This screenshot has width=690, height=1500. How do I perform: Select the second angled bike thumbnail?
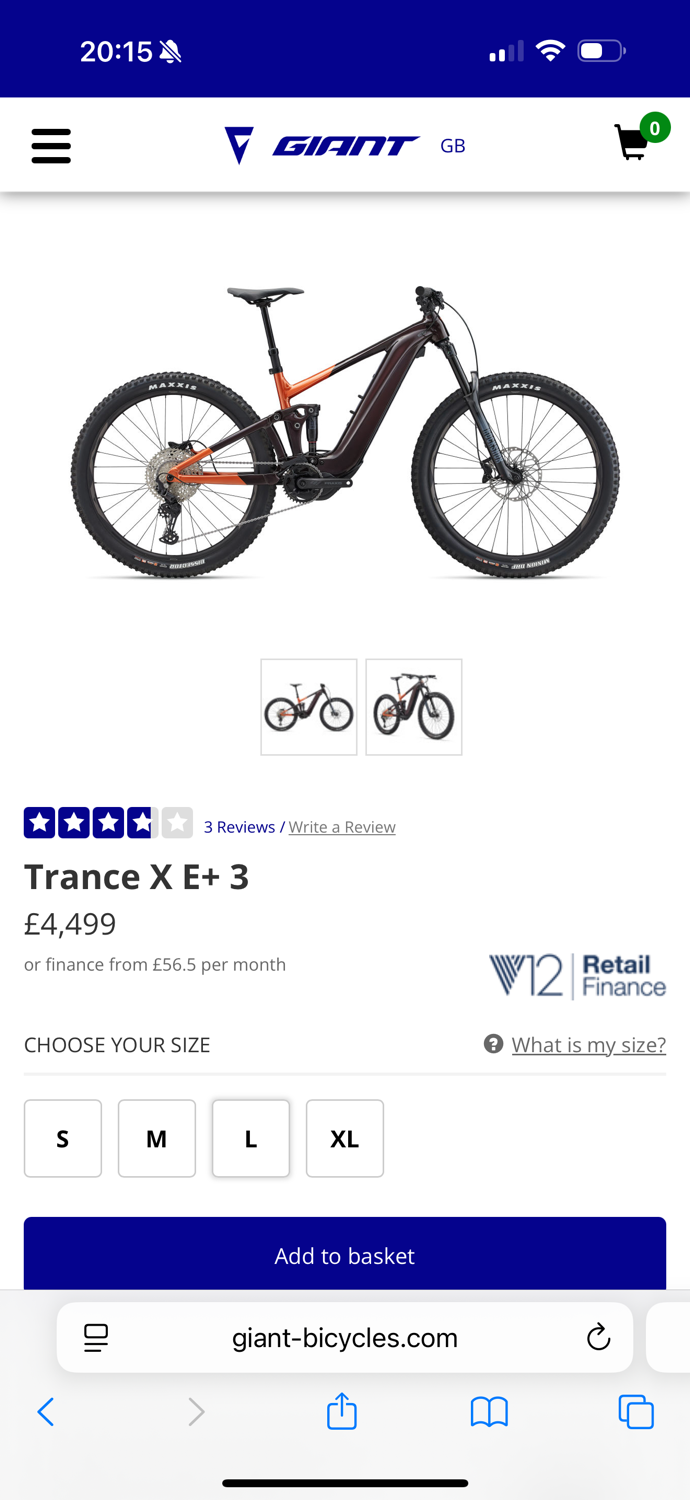[414, 707]
